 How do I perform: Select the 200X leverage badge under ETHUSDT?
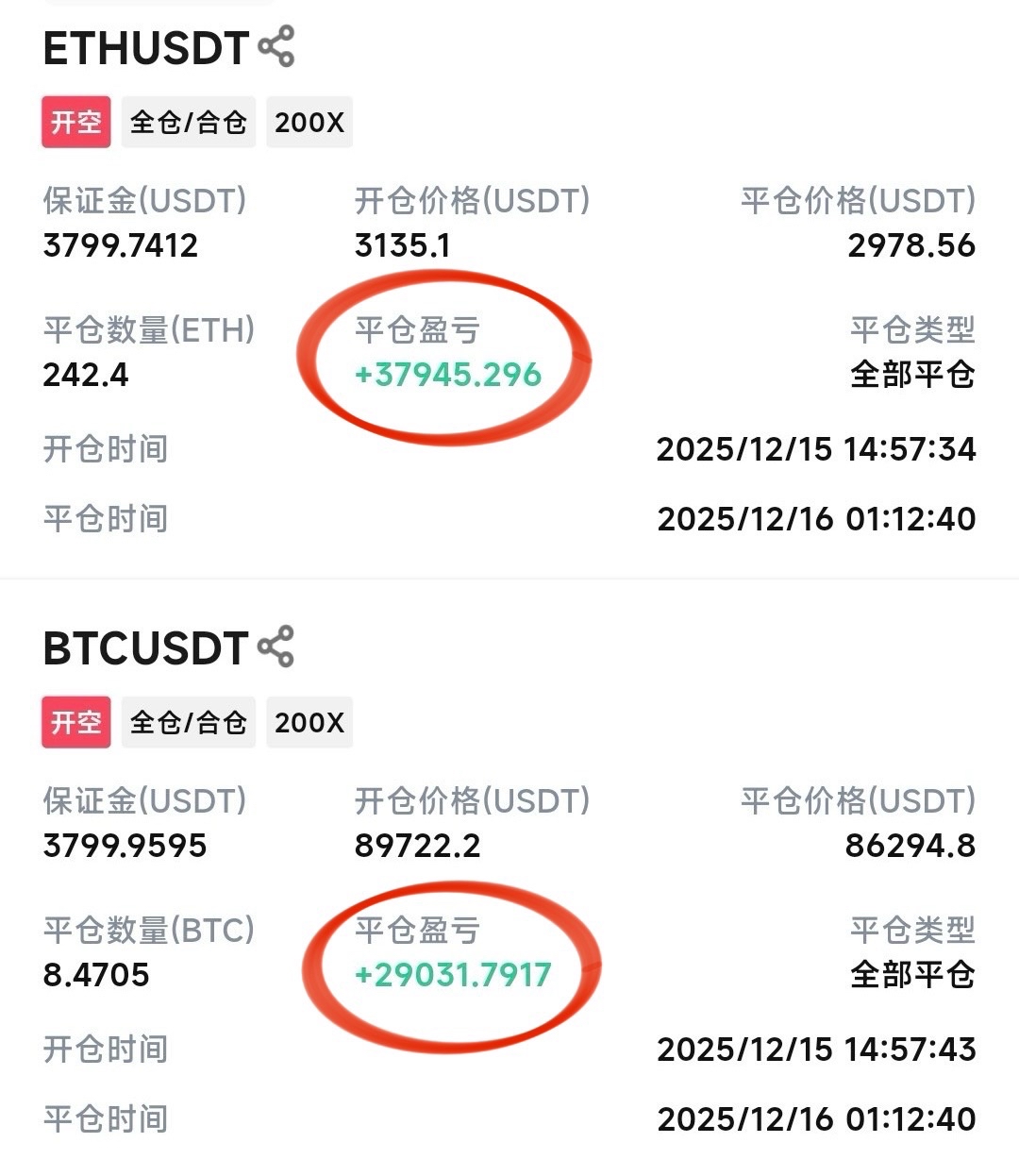pos(309,122)
